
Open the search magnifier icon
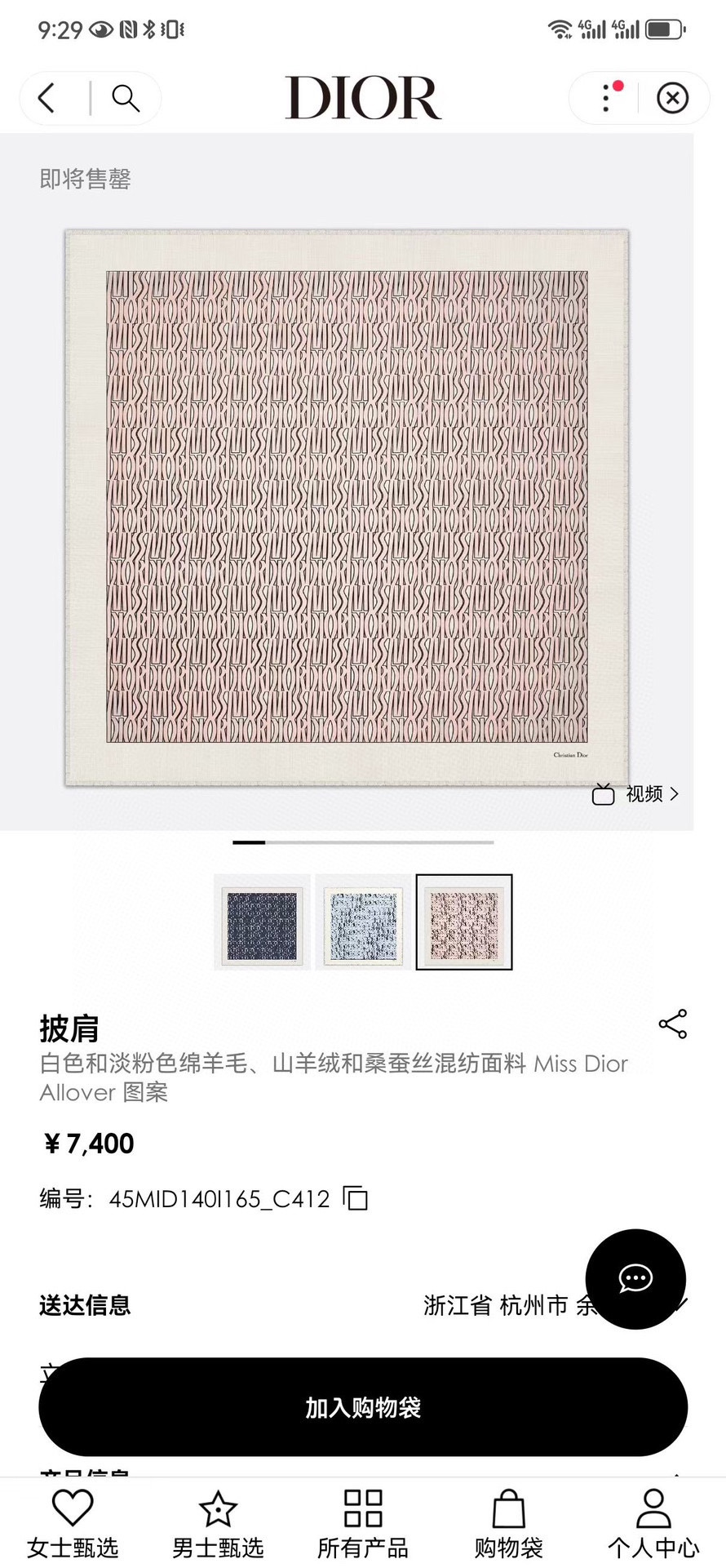pyautogui.click(x=126, y=98)
